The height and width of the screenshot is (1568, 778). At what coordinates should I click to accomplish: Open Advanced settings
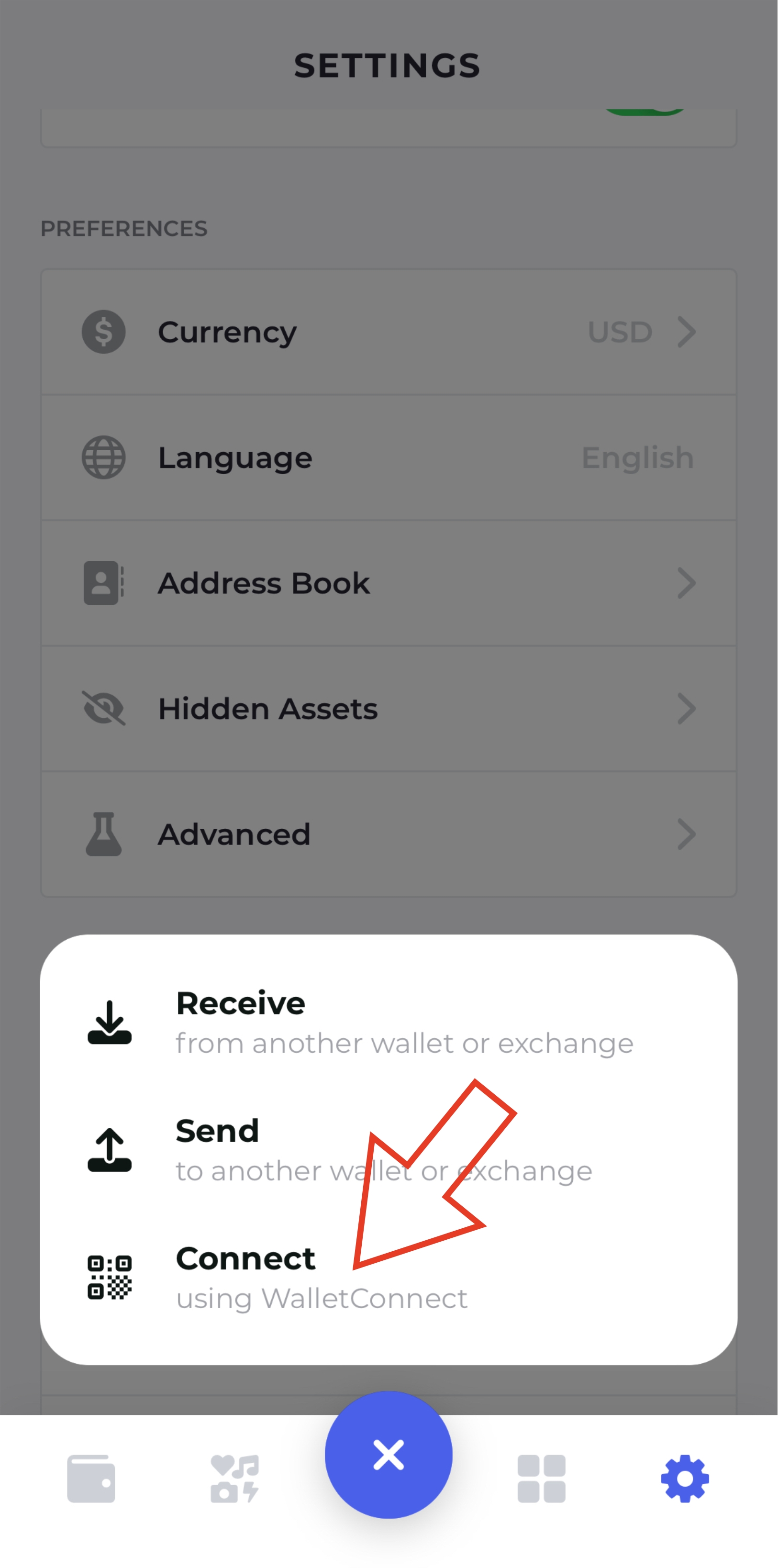(x=389, y=834)
